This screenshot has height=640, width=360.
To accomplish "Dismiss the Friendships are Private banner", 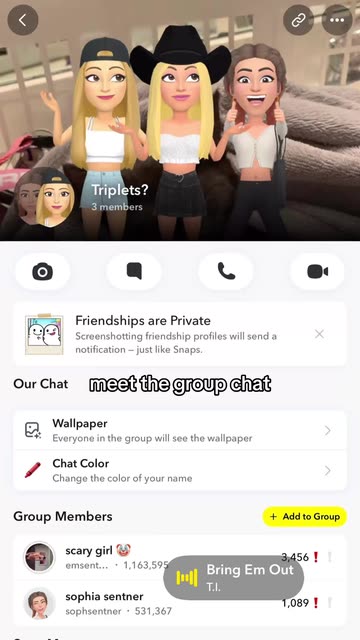I will point(320,334).
